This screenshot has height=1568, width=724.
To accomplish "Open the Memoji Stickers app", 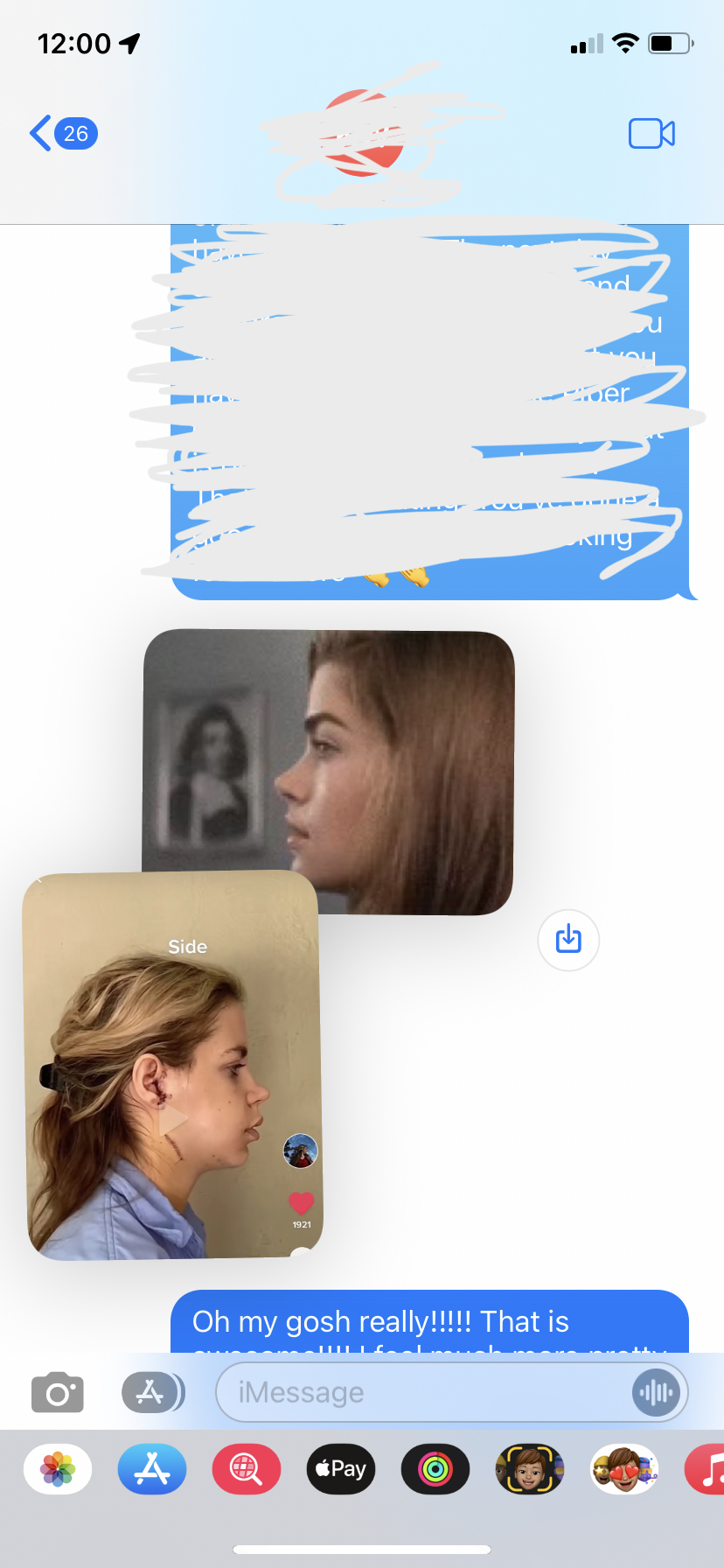I will 623,1469.
